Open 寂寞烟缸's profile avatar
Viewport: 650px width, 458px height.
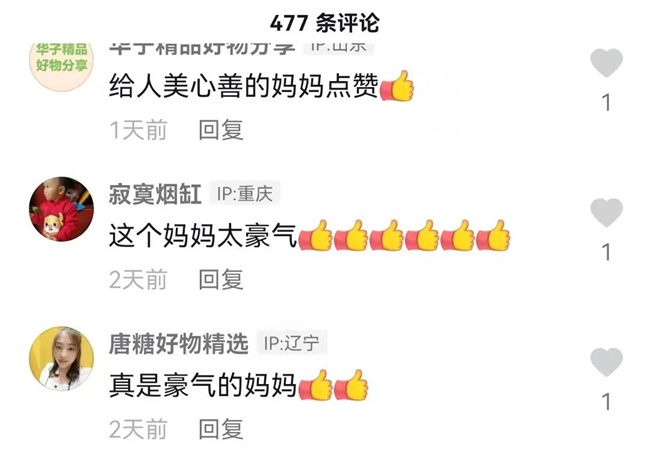tap(60, 210)
